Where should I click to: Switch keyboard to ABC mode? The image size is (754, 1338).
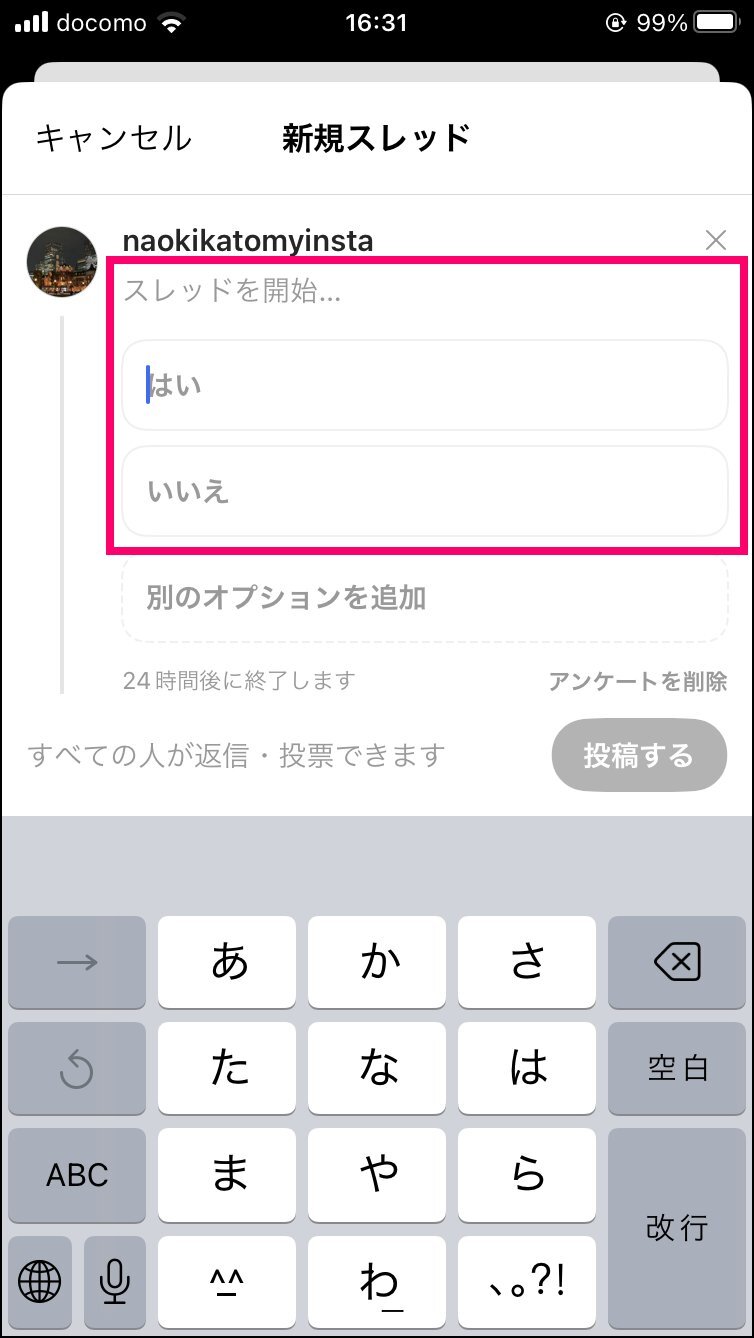[x=77, y=1176]
